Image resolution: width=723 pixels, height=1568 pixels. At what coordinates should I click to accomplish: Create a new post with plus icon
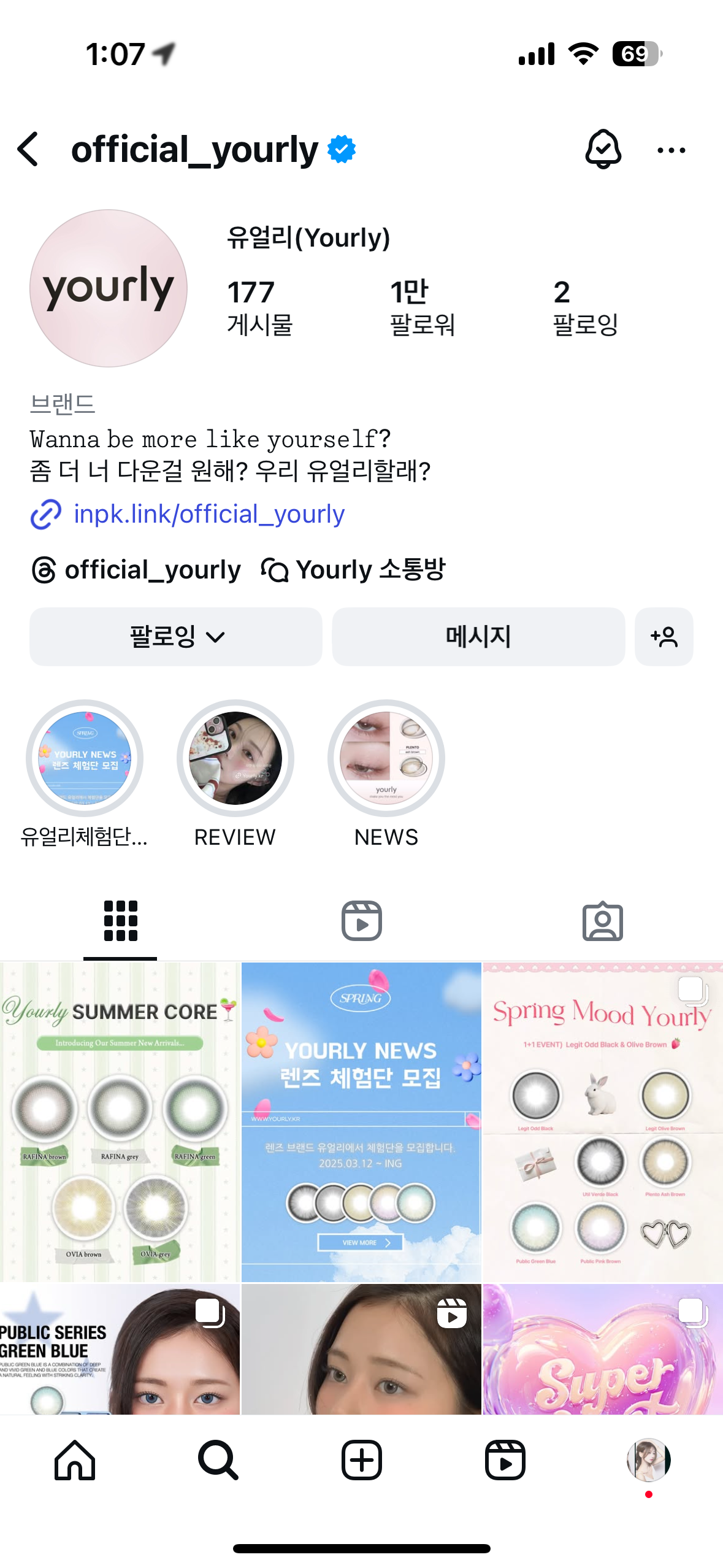361,1460
